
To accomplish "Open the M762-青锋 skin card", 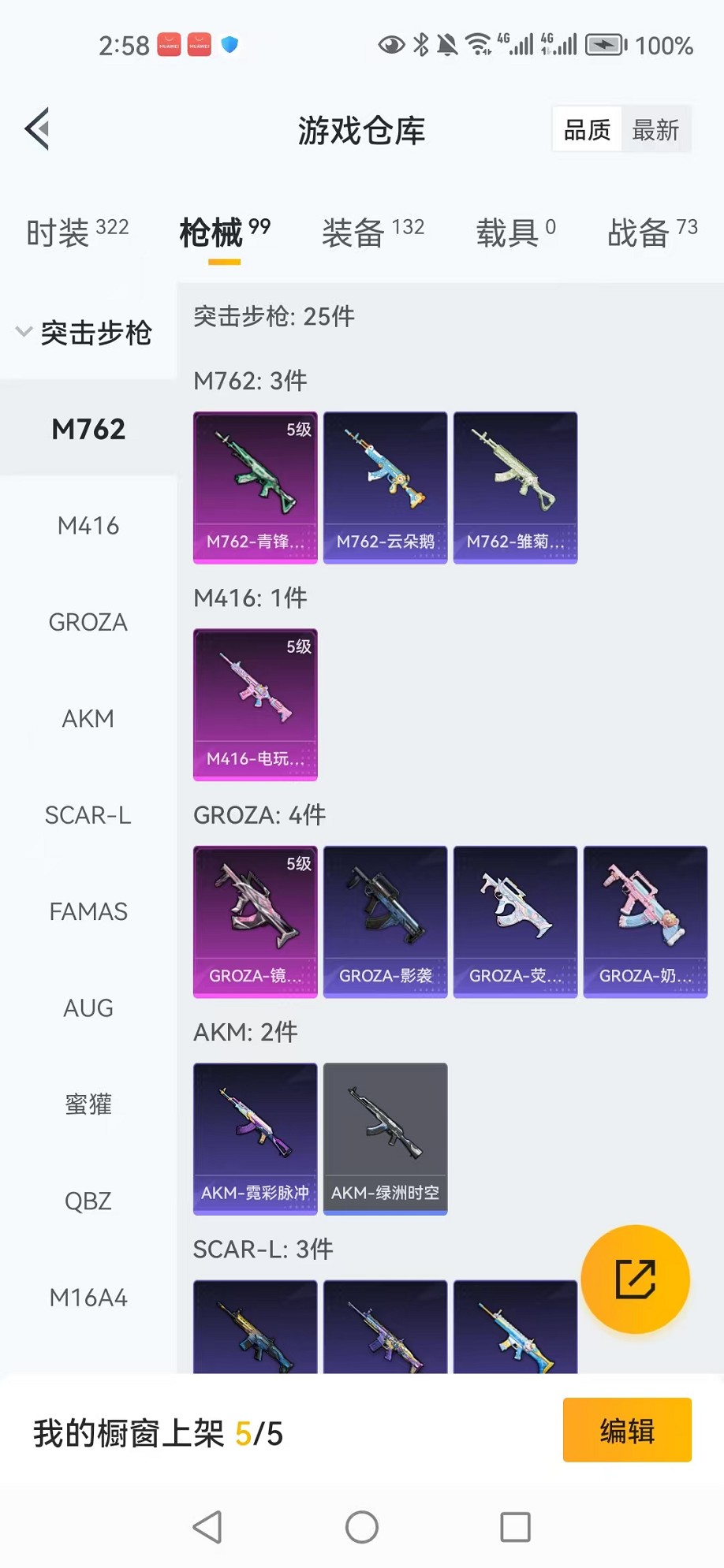I will click(x=255, y=487).
